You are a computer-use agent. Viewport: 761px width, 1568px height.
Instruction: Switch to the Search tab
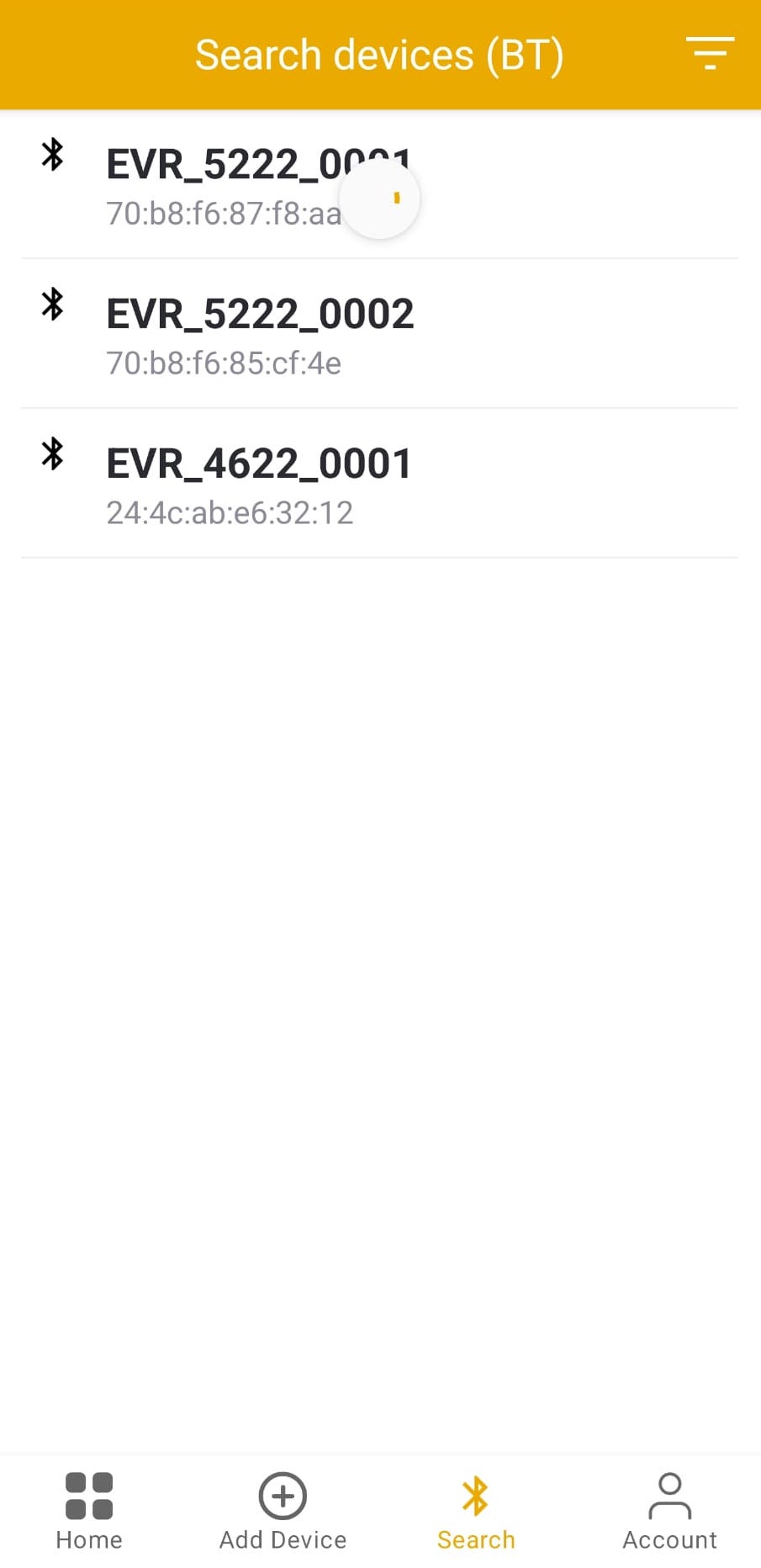(x=476, y=1511)
